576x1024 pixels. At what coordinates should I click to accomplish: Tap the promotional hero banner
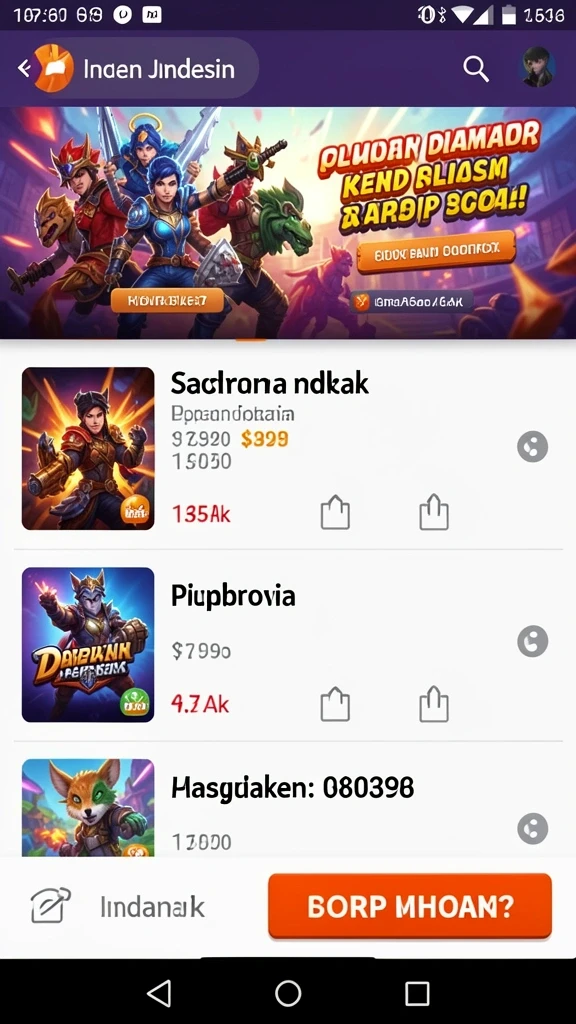point(288,223)
